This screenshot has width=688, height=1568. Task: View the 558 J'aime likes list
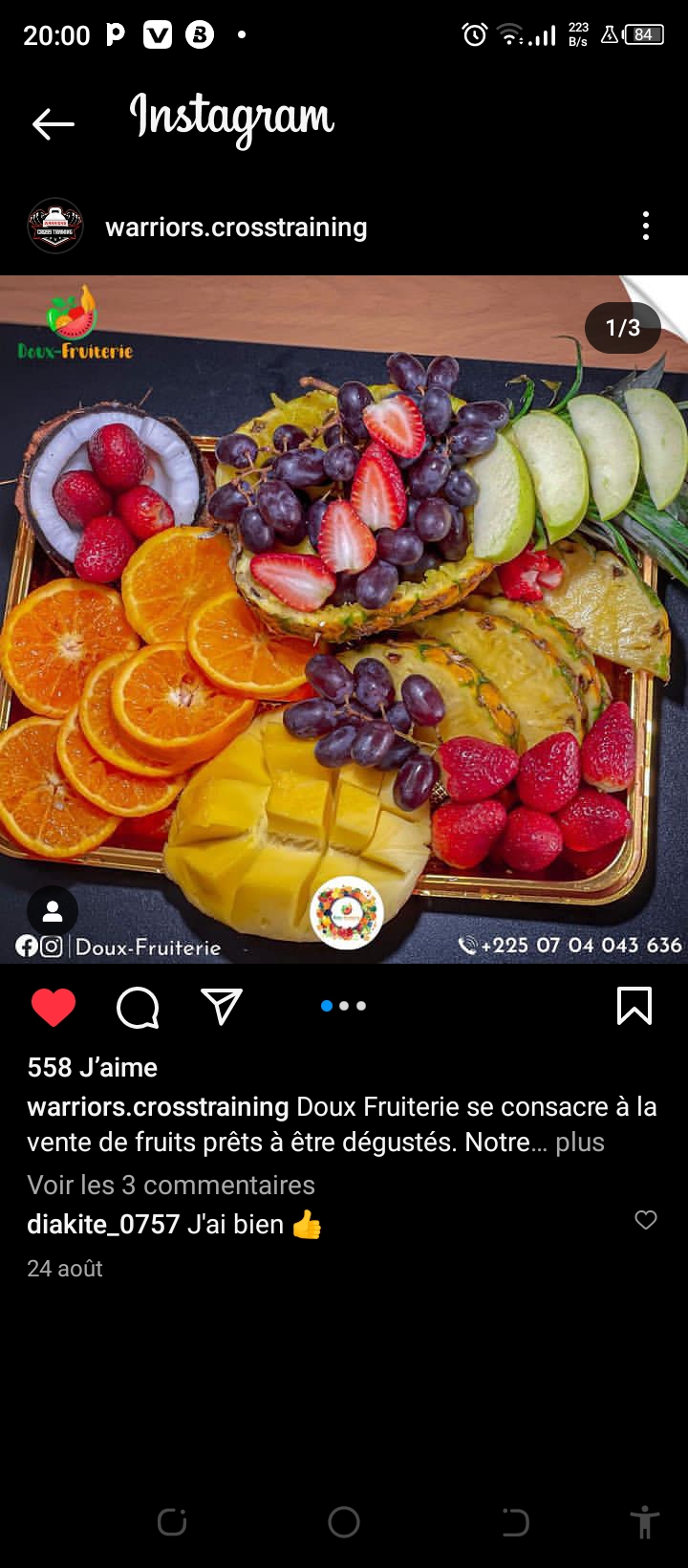pyautogui.click(x=93, y=1067)
